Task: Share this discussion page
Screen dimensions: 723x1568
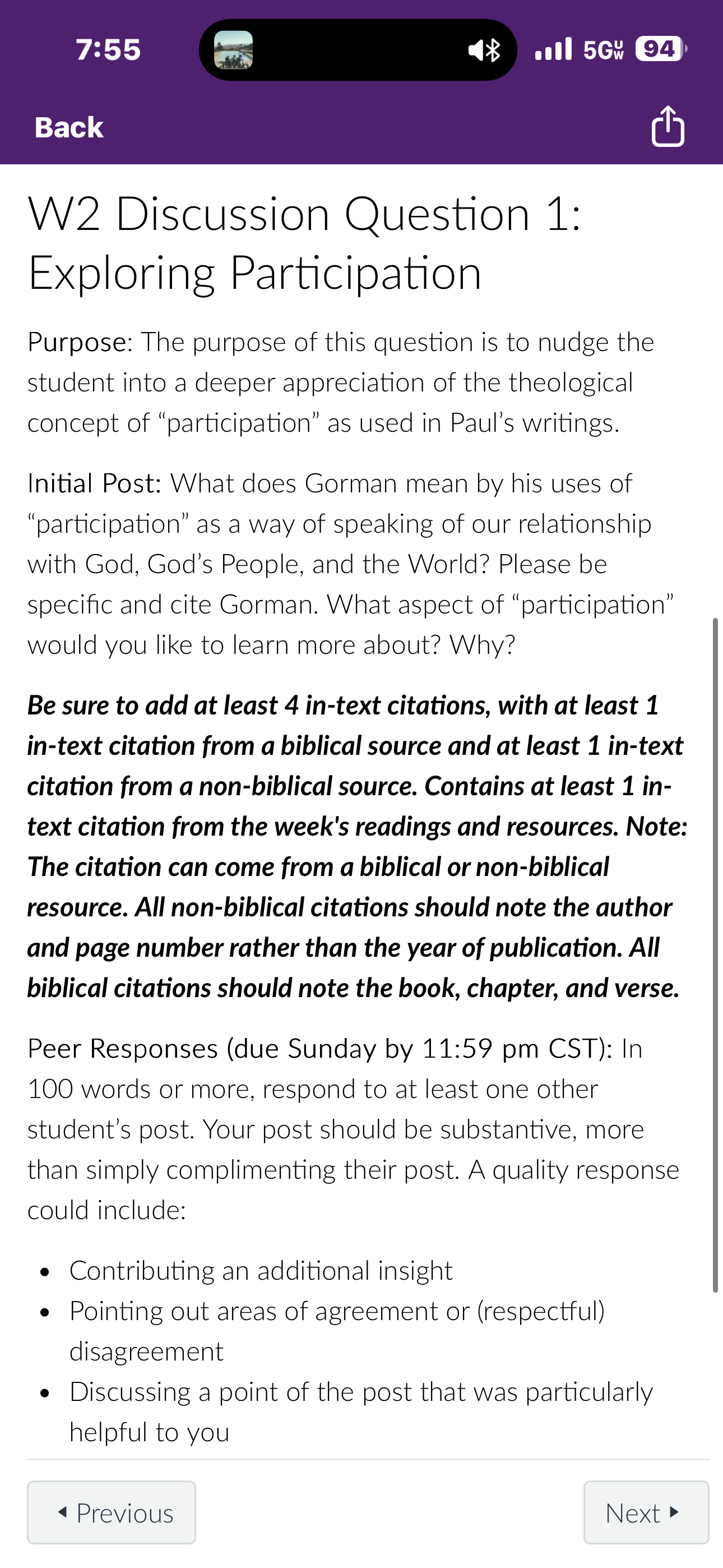Action: pos(668,126)
